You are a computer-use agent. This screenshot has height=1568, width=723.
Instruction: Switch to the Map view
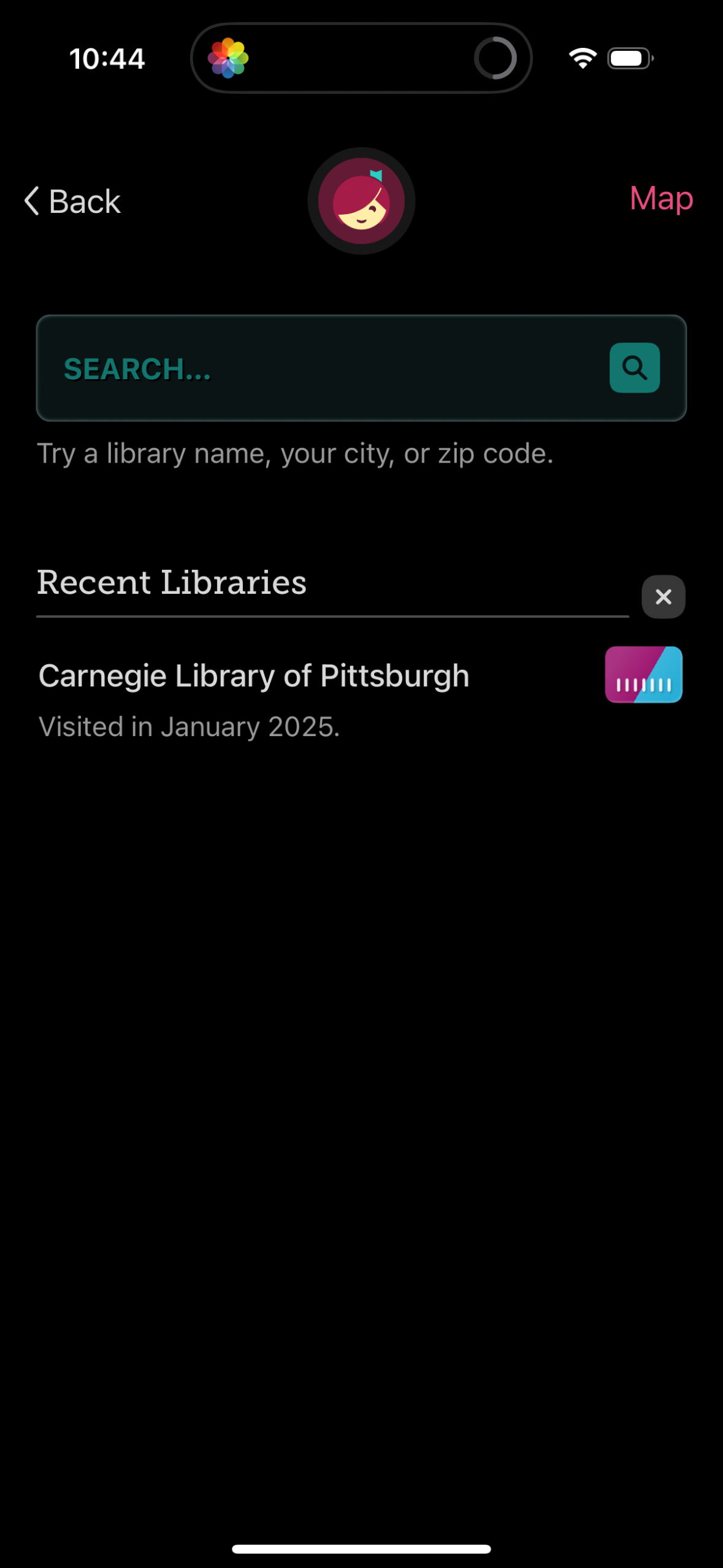[661, 199]
